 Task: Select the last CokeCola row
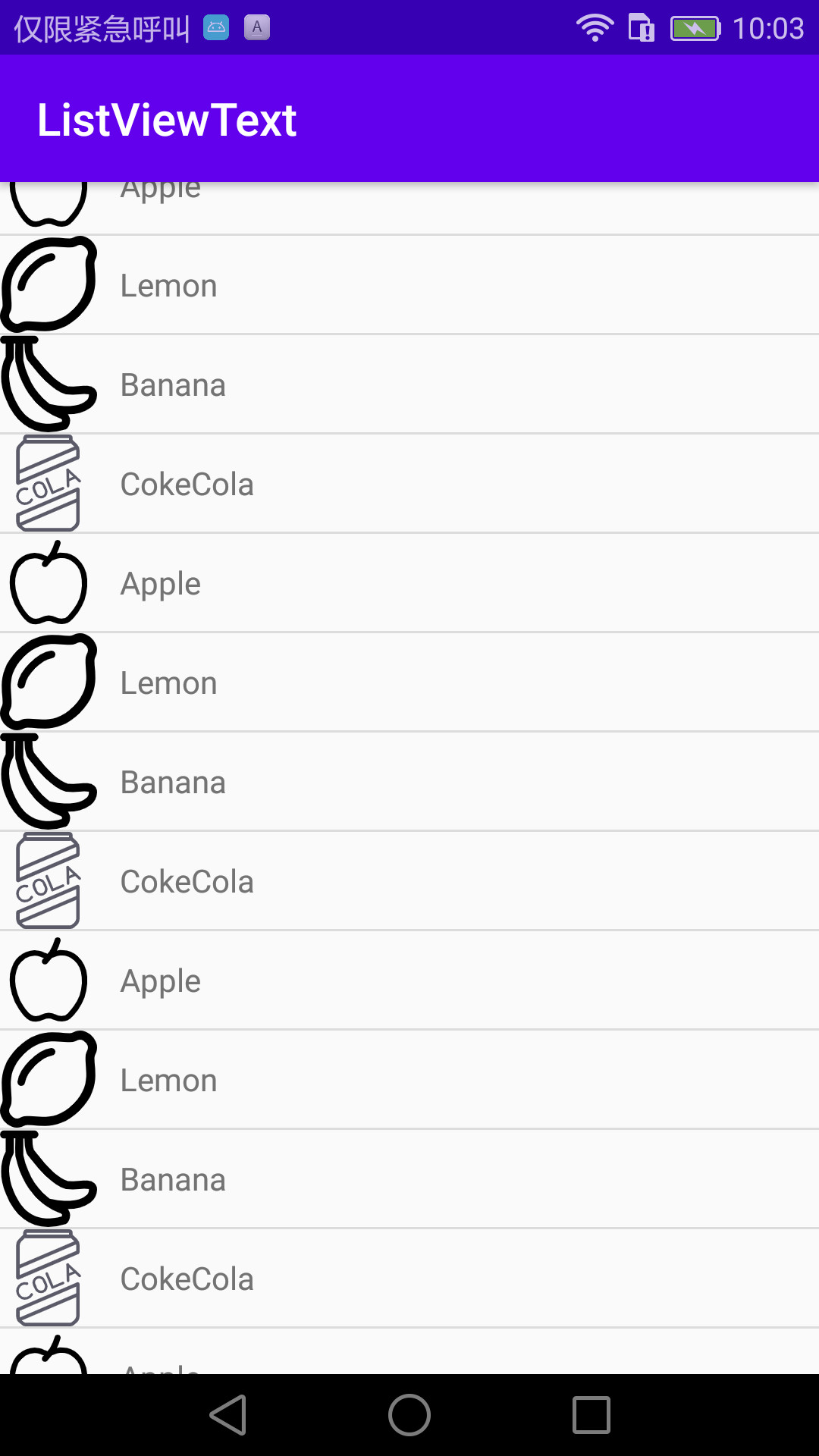[409, 1279]
